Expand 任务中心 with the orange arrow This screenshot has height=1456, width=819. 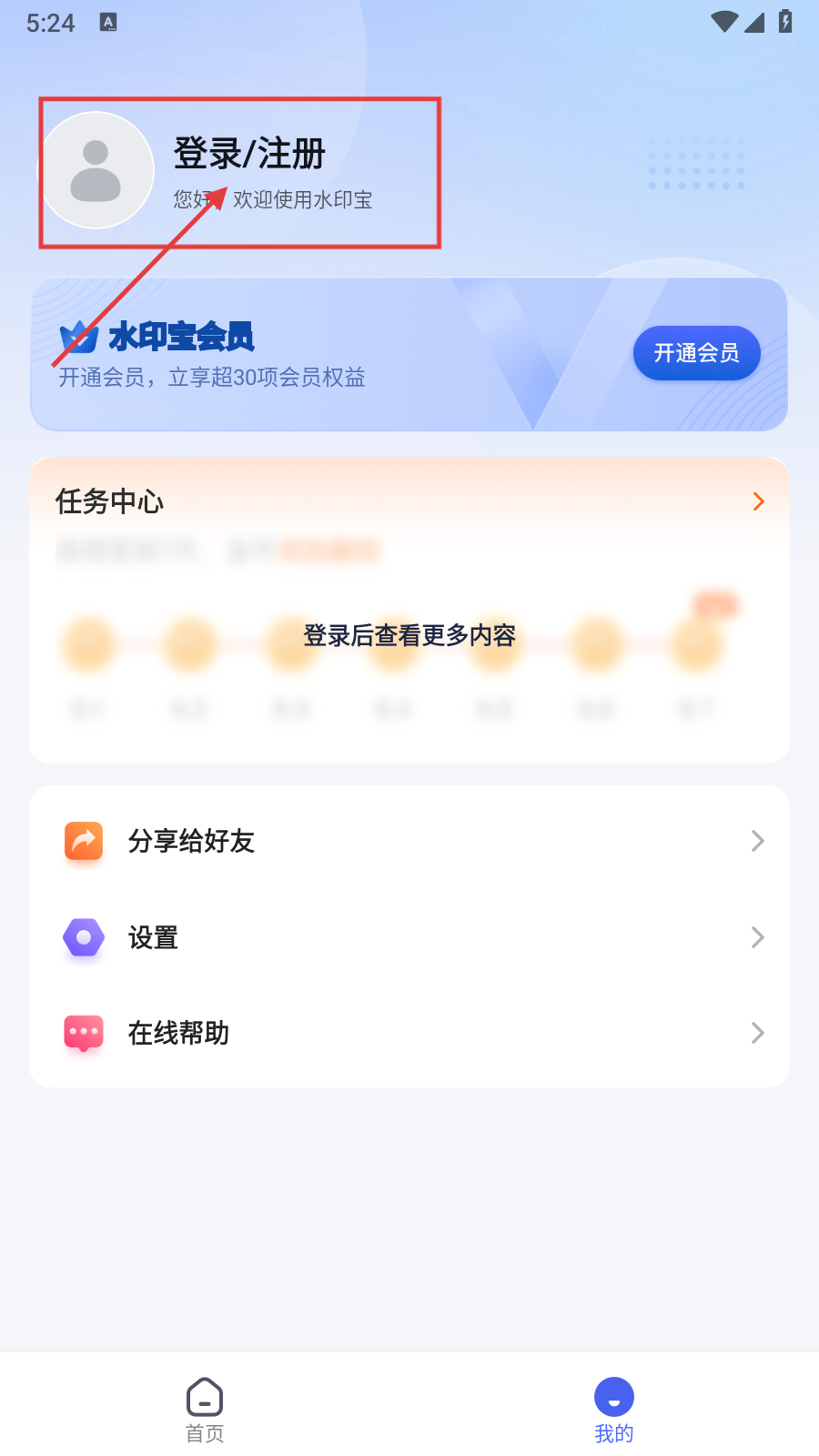point(758,501)
